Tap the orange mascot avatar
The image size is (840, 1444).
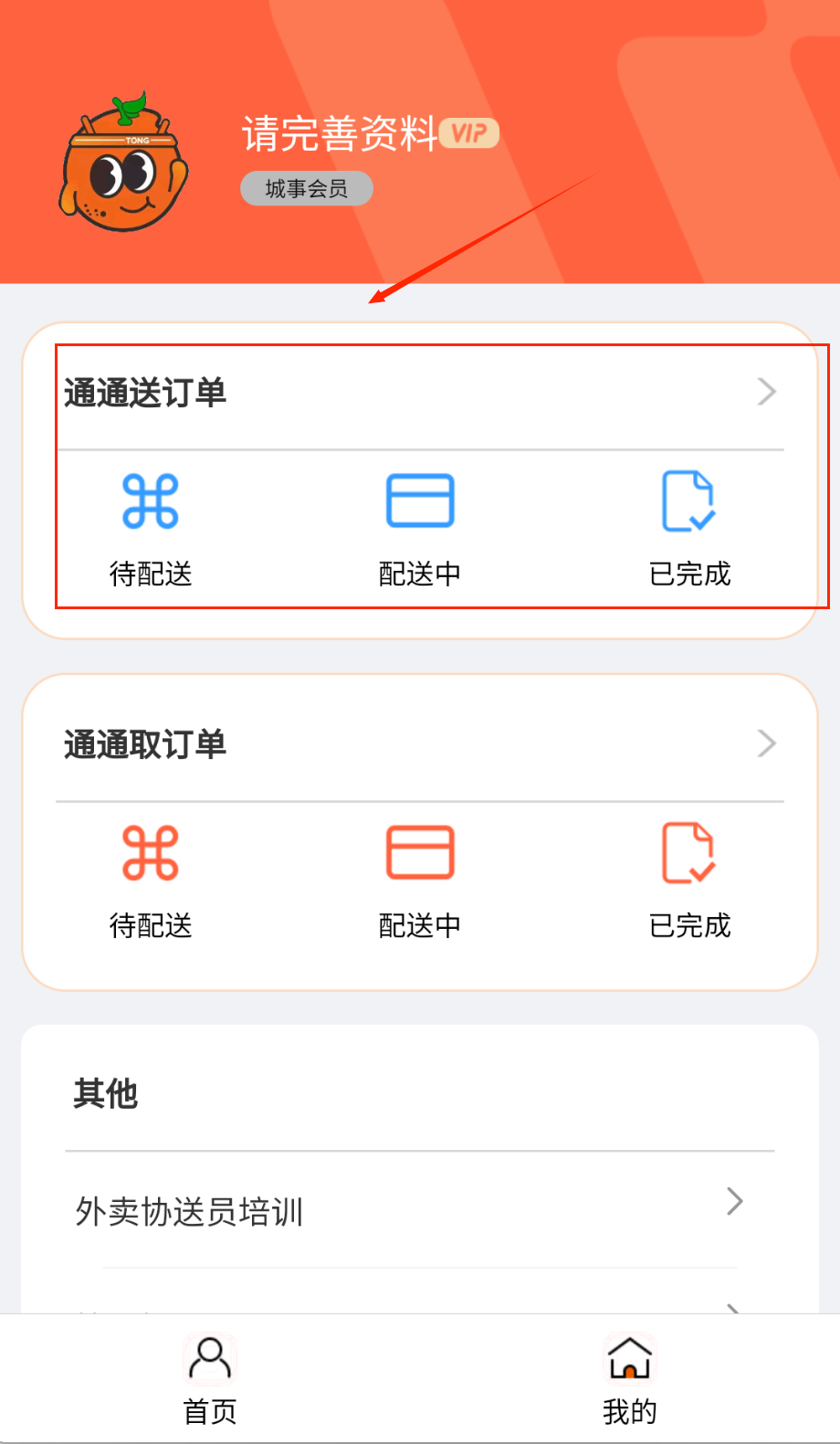(x=123, y=163)
